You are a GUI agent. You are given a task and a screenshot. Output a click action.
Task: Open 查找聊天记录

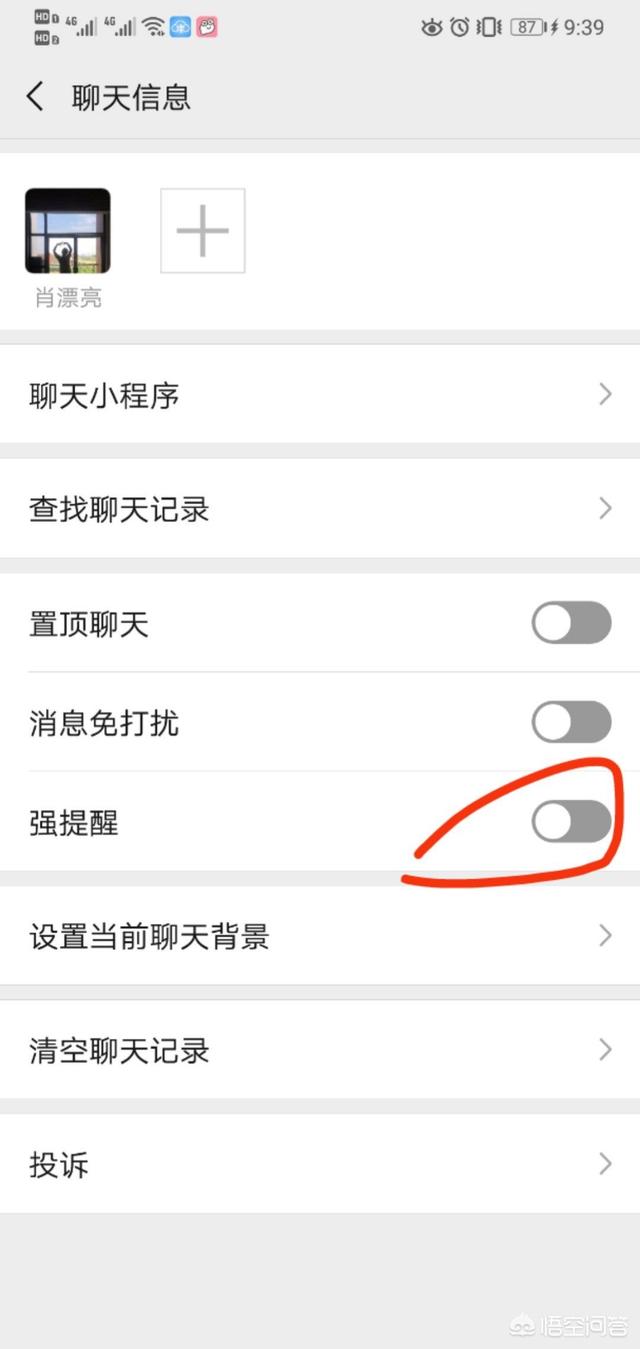320,509
